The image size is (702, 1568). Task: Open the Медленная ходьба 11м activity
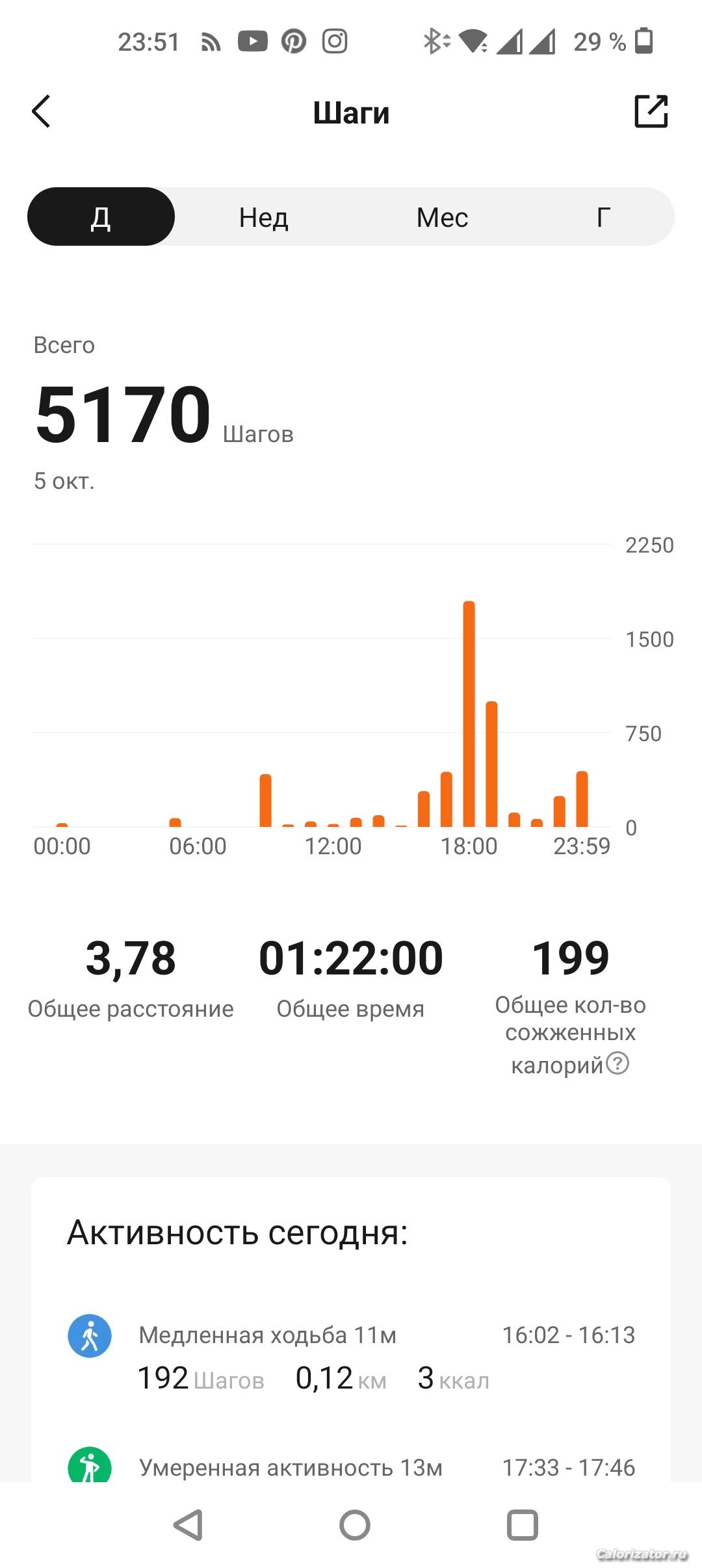coord(351,1356)
